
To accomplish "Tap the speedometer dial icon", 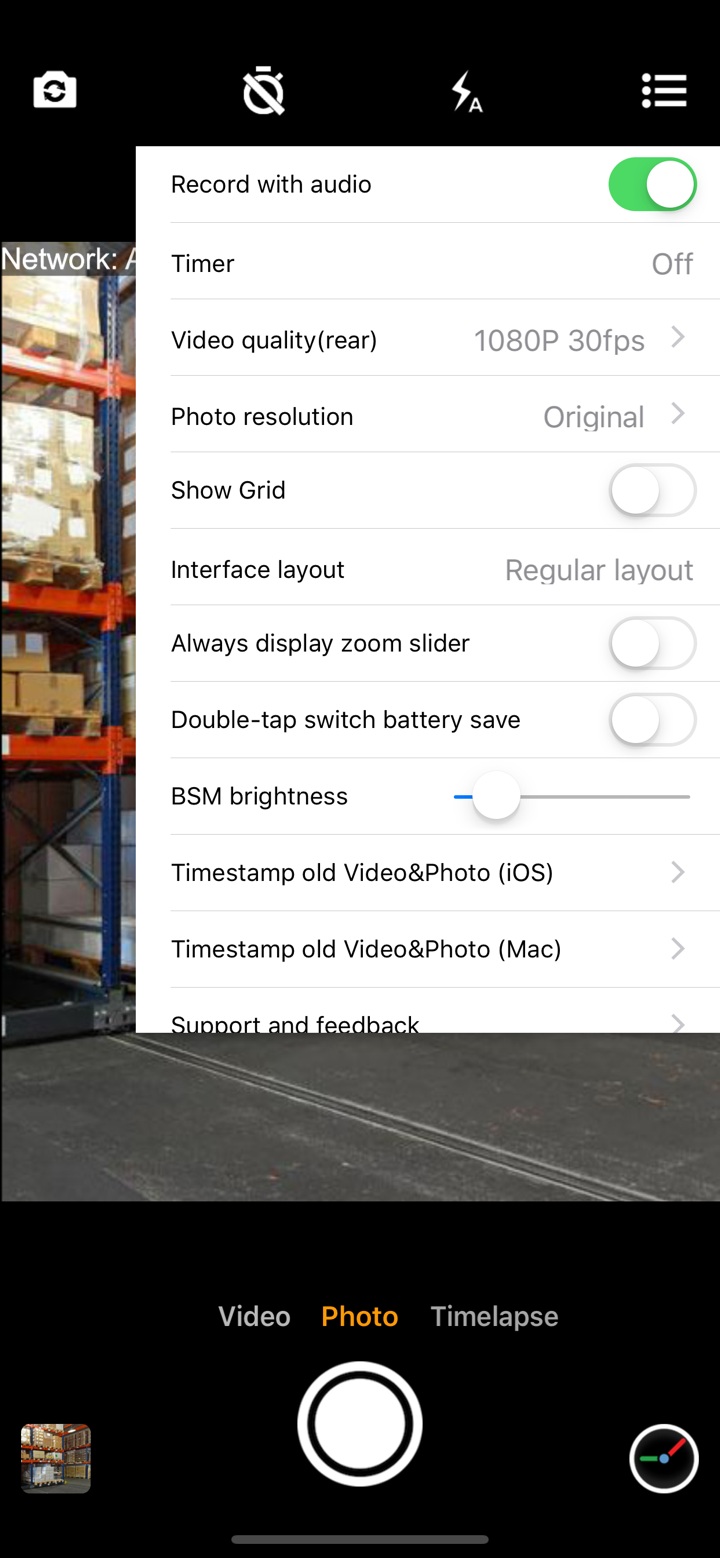I will tap(664, 1458).
